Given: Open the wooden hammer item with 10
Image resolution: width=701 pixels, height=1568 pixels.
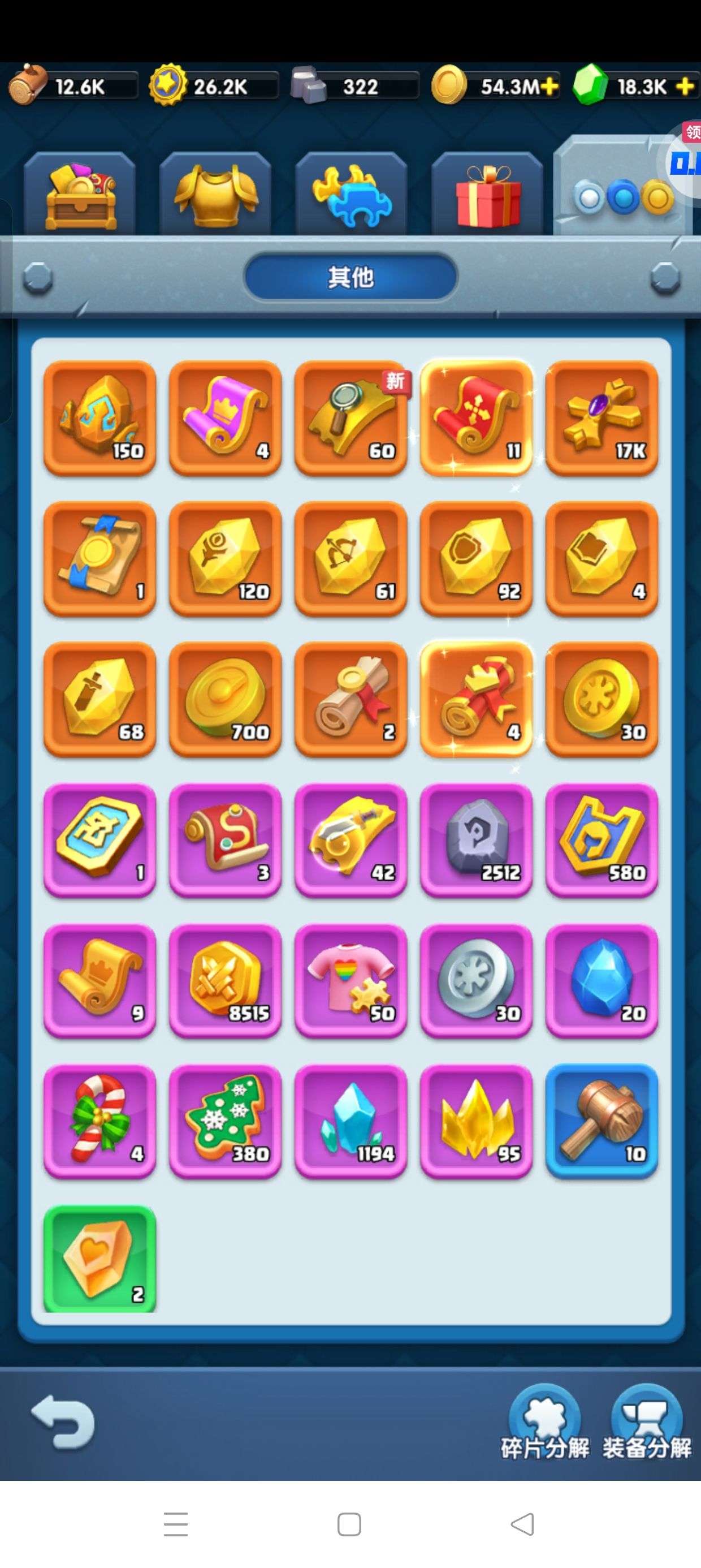Looking at the screenshot, I should (x=602, y=1121).
